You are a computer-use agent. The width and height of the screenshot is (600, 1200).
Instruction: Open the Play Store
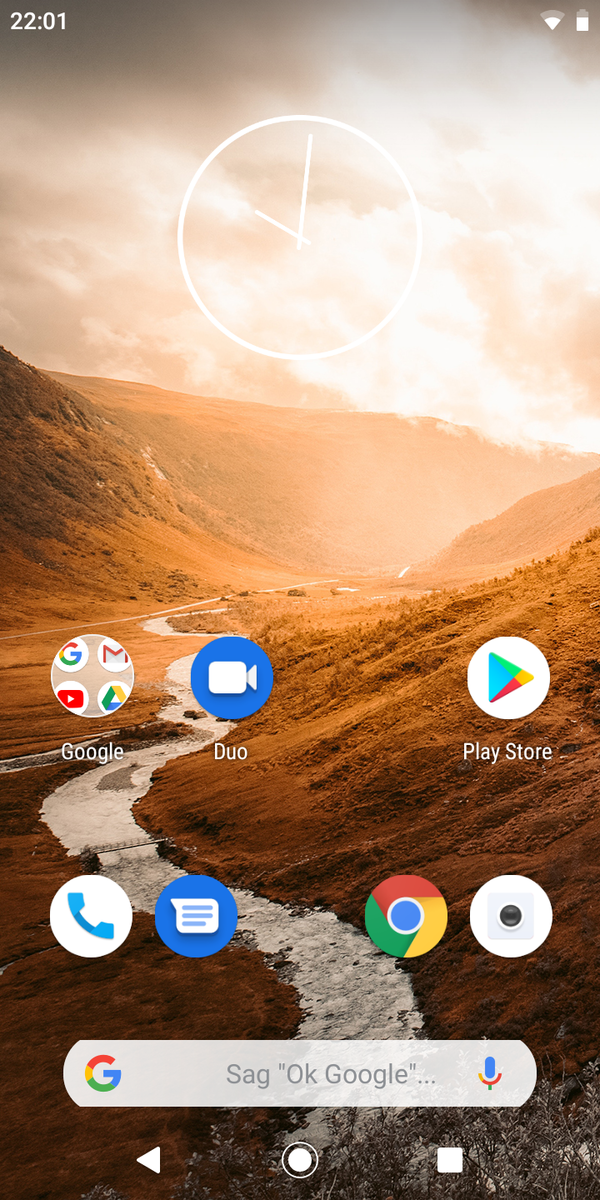click(x=508, y=677)
